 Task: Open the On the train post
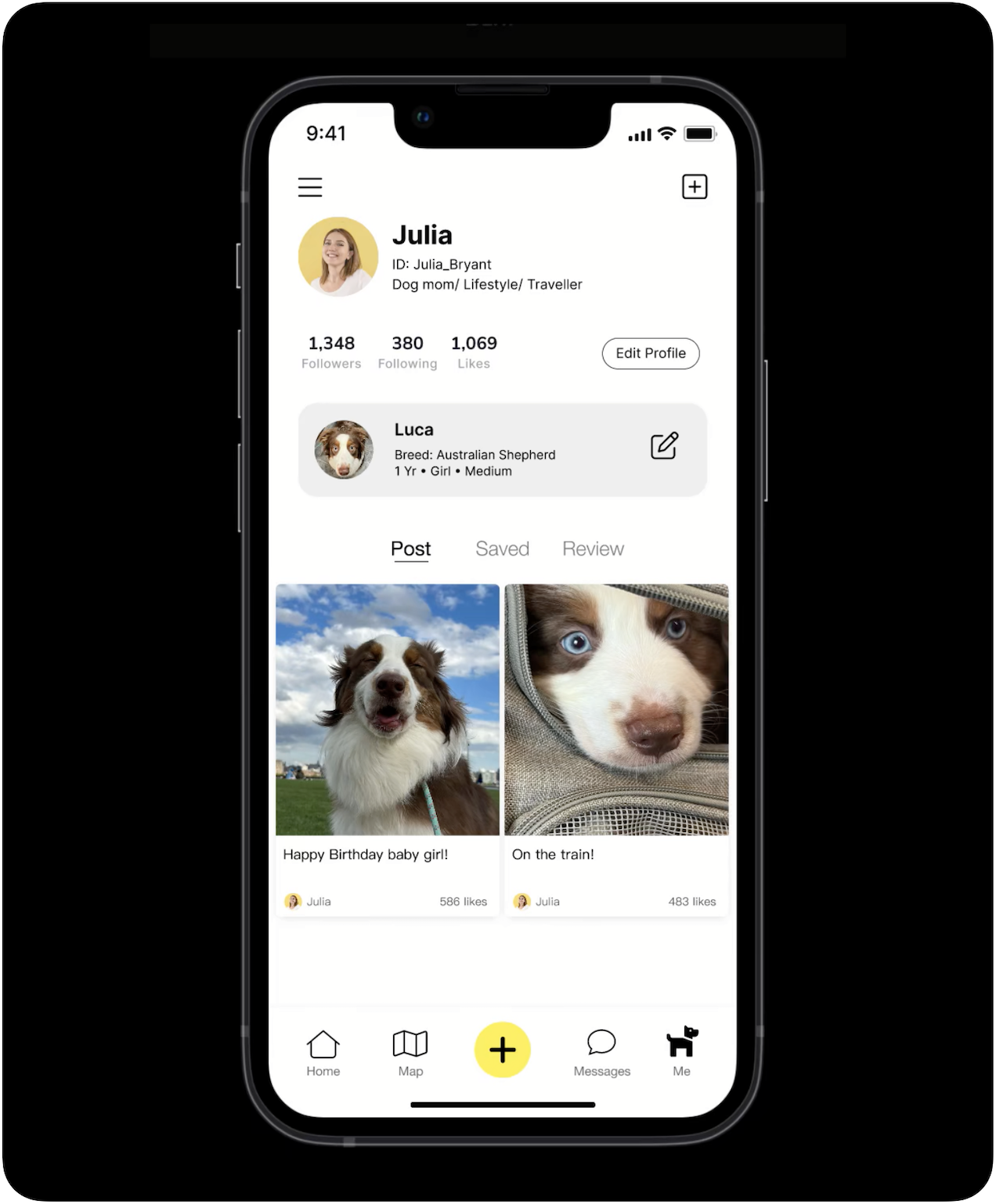click(x=616, y=710)
